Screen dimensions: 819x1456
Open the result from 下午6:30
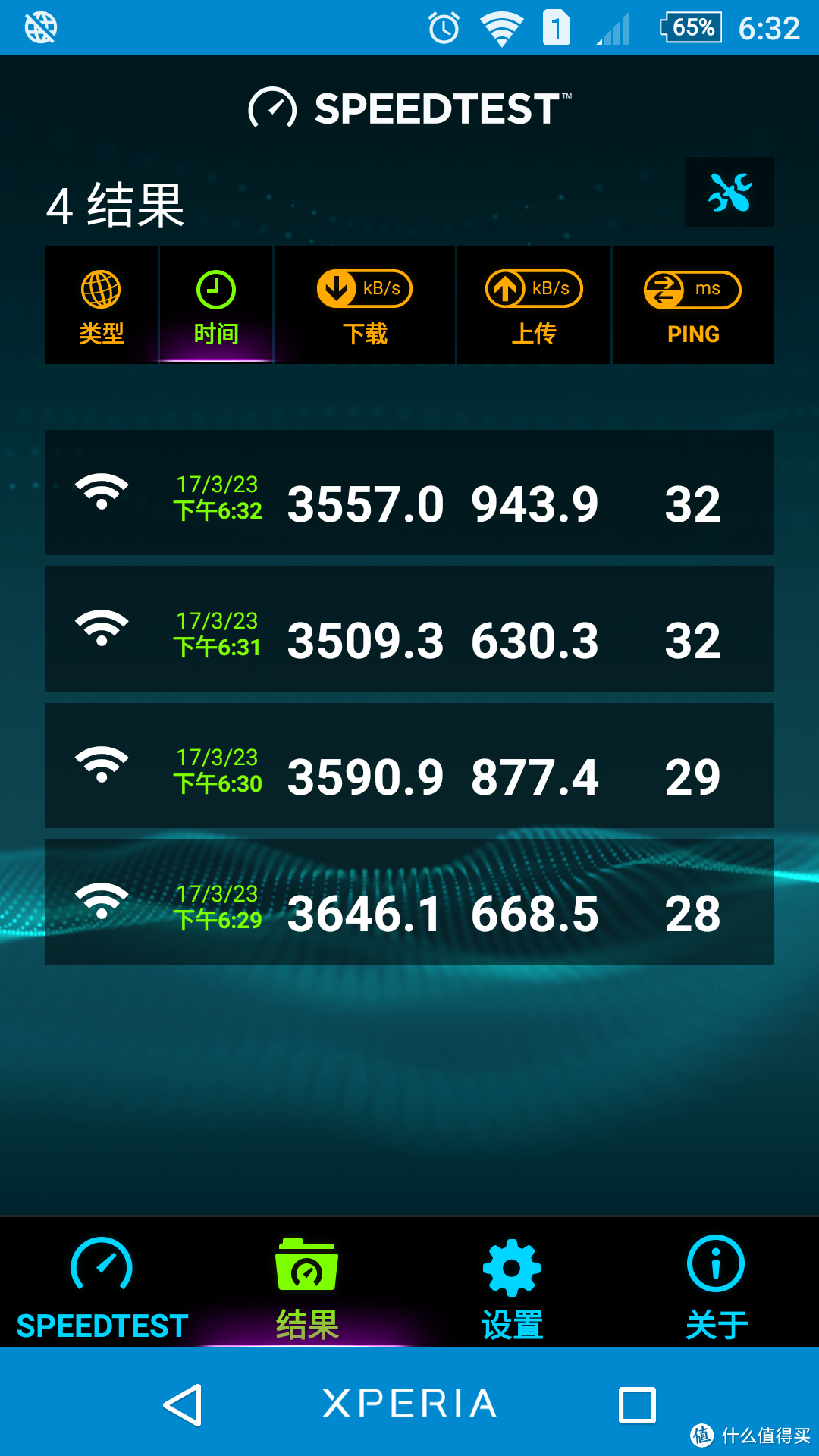409,765
